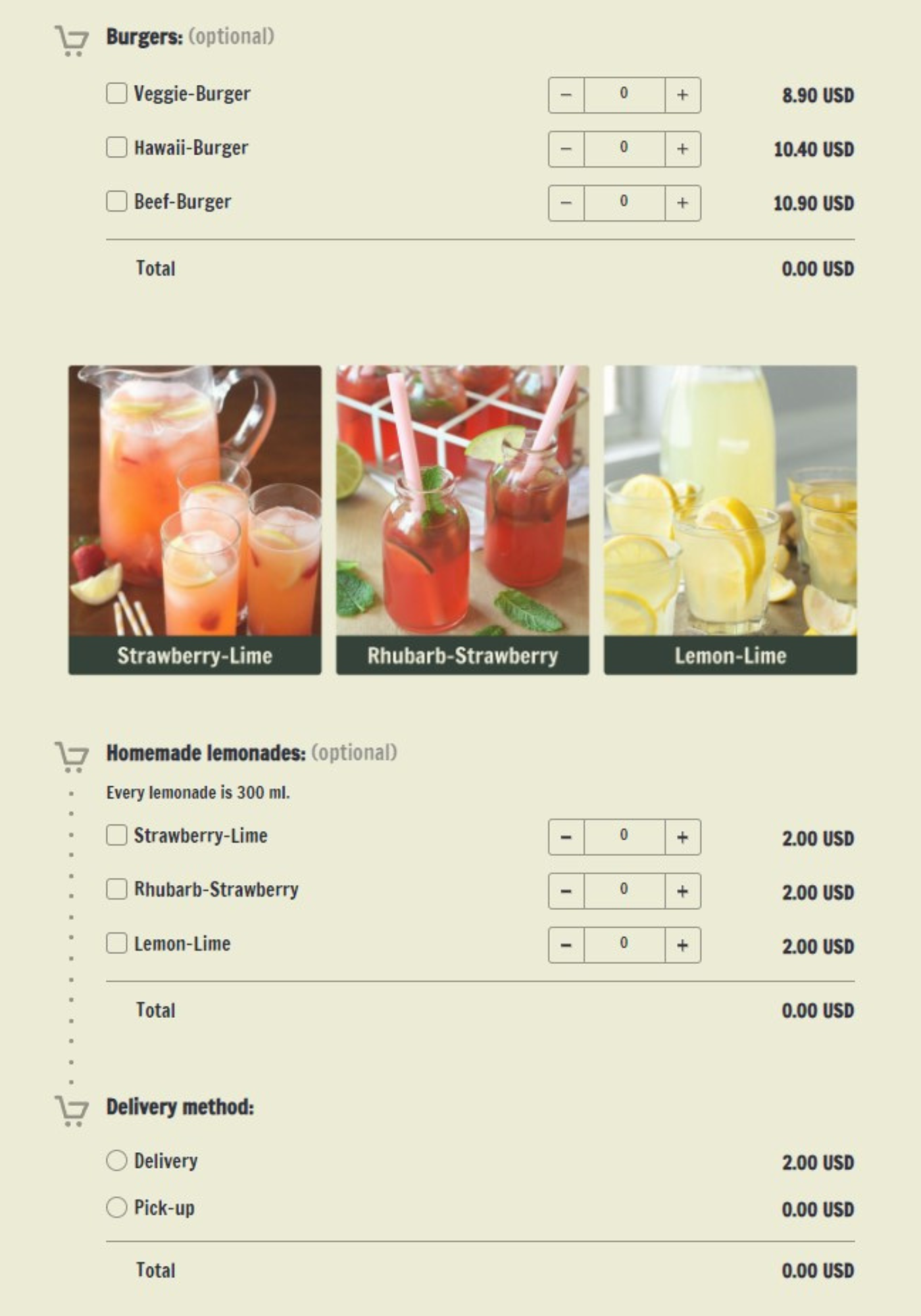This screenshot has width=921, height=1316.
Task: Select the Hawaii-Burger checkbox
Action: (x=116, y=147)
